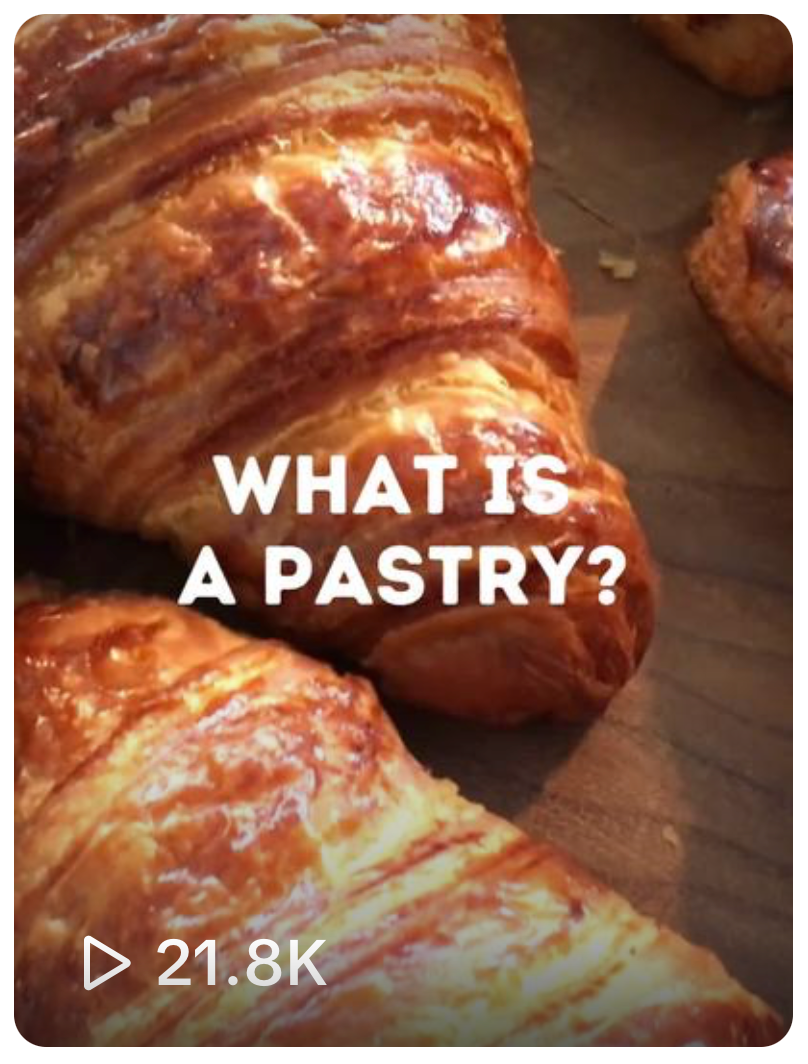808x1064 pixels.
Task: Open the "What is a pastry?" video
Action: tap(403, 530)
